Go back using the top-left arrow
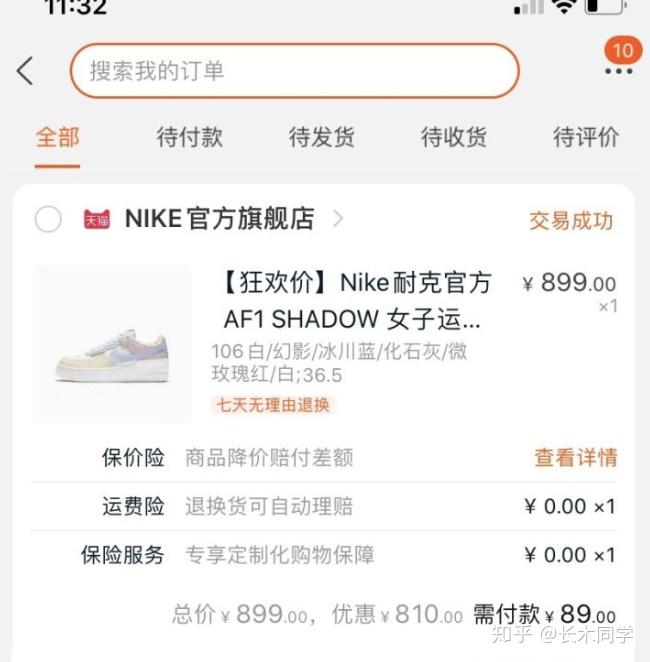The width and height of the screenshot is (650, 662). point(25,71)
